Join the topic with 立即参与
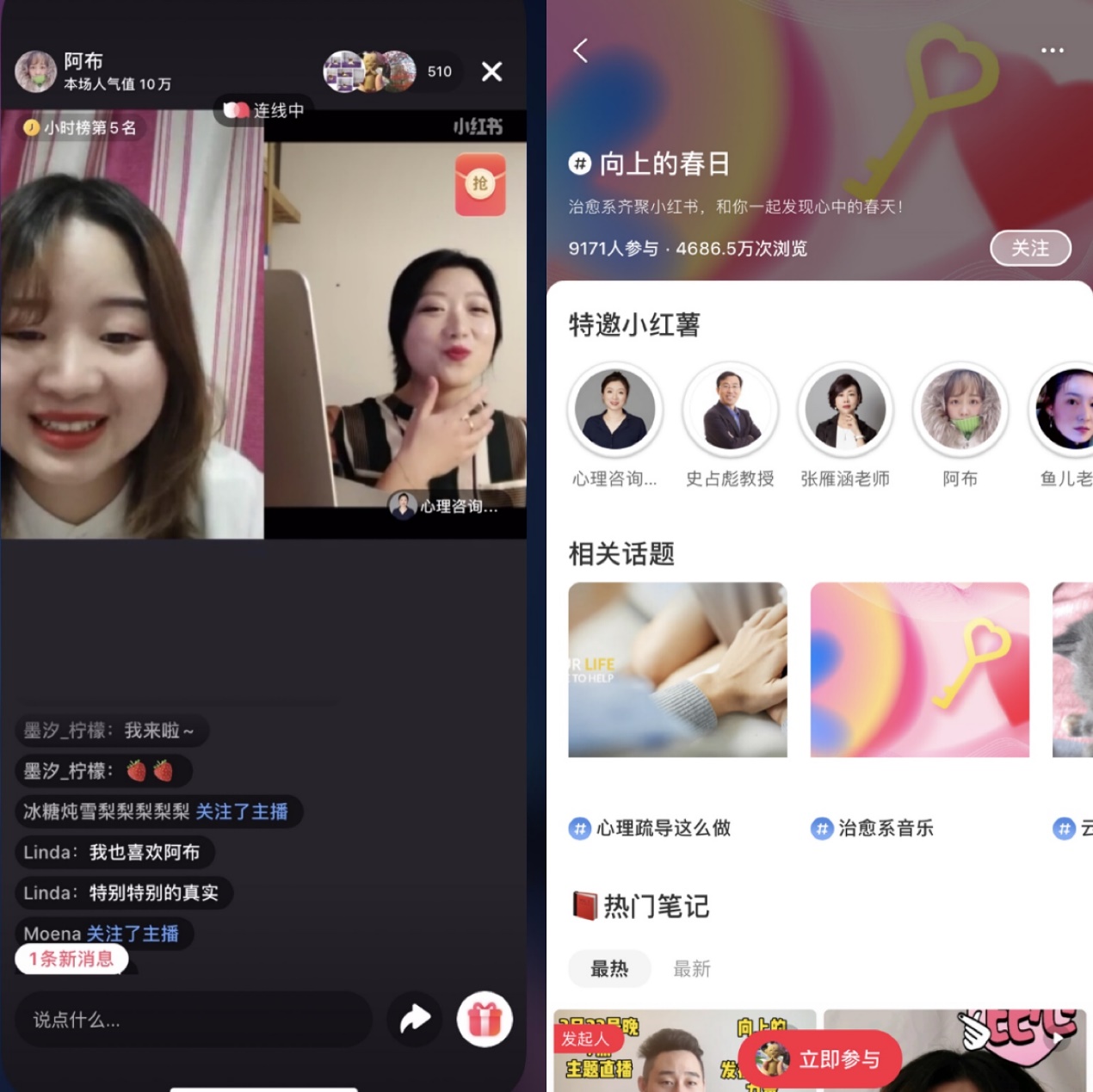This screenshot has width=1093, height=1092. click(x=820, y=1059)
